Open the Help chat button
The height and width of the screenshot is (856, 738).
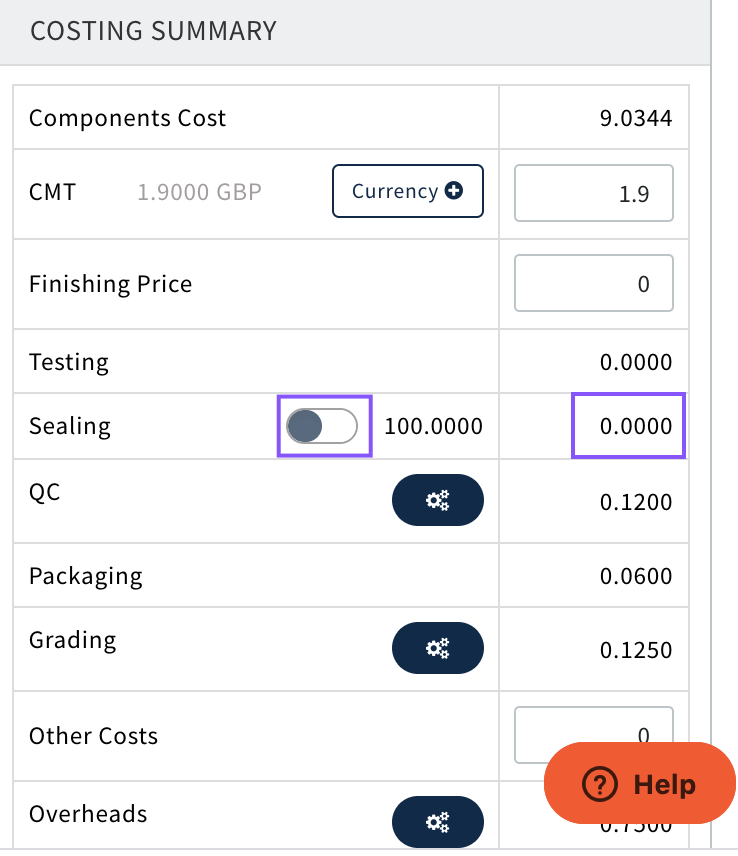click(x=640, y=783)
